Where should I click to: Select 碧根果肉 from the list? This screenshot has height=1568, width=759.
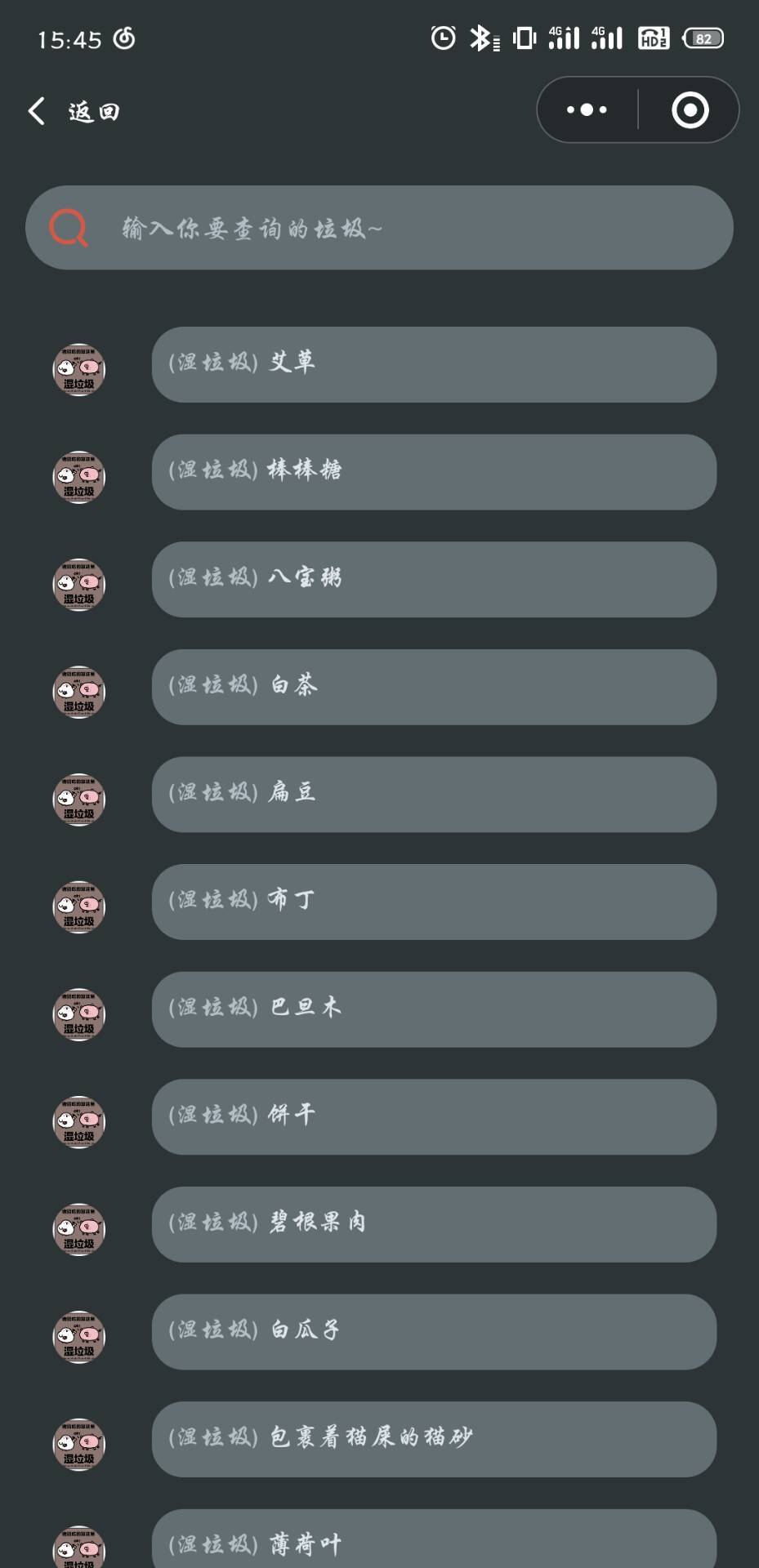point(434,1224)
